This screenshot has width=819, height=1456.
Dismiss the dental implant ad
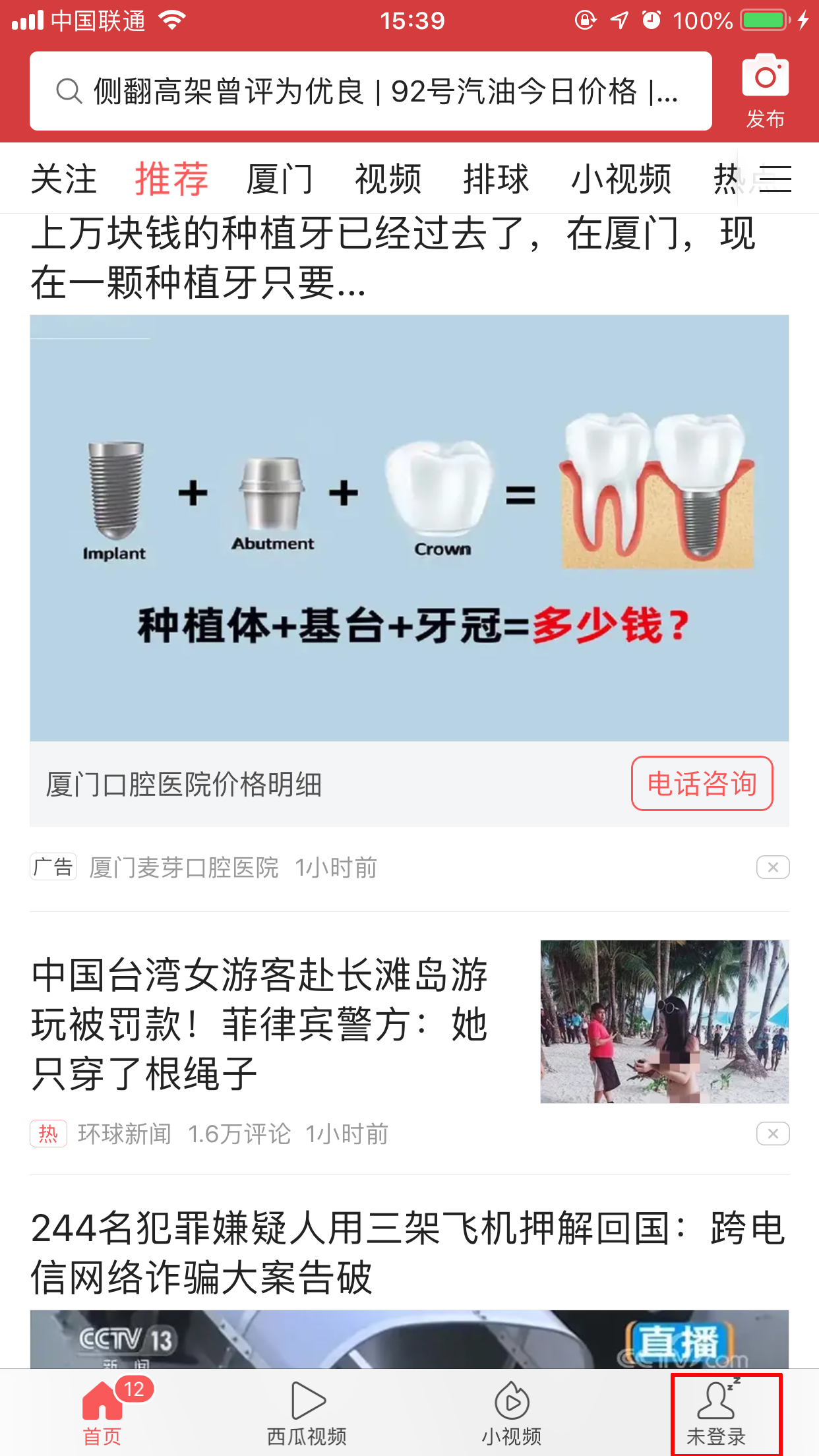pos(773,867)
